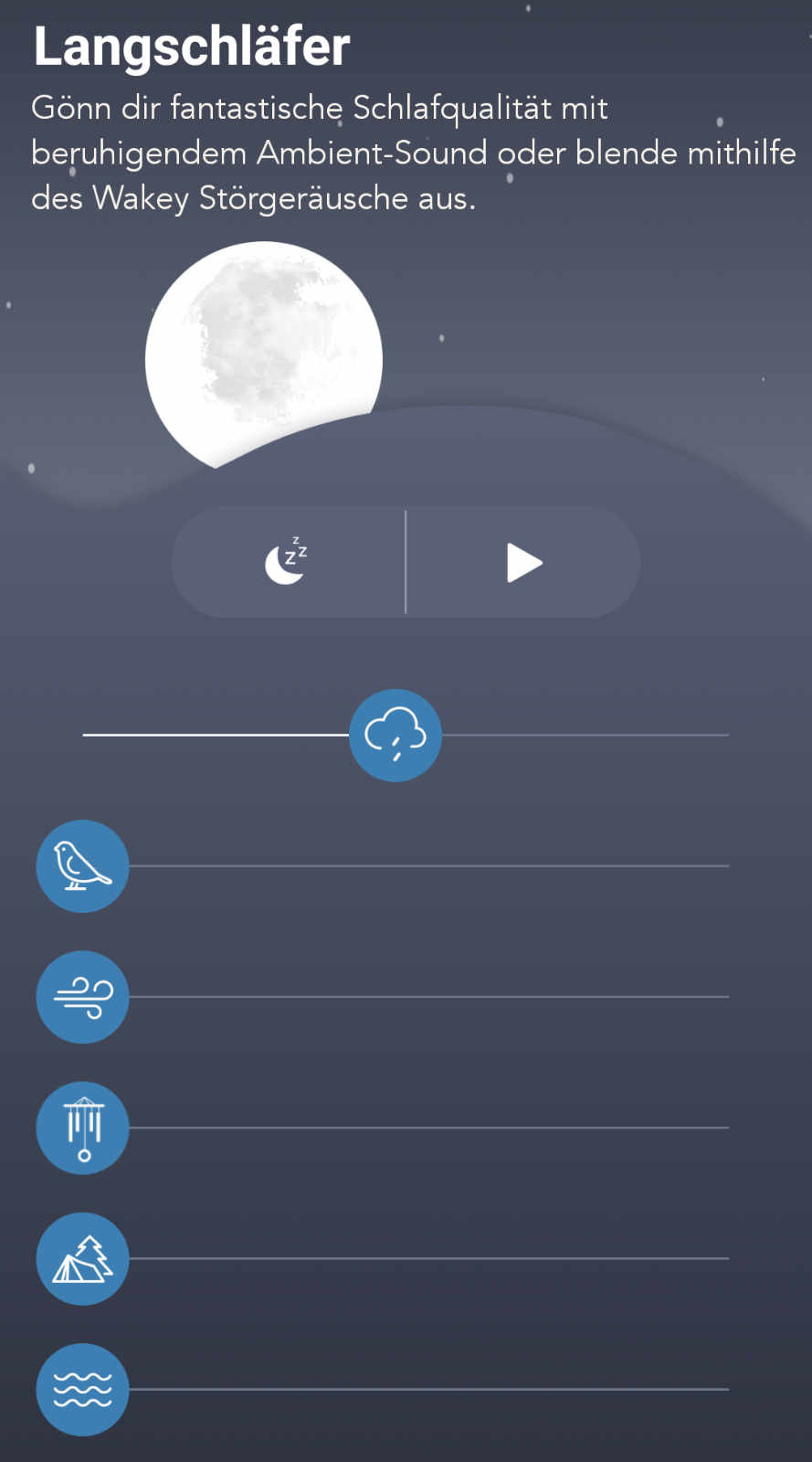Select the ocean waves sound slider
The height and width of the screenshot is (1462, 812).
click(82, 1389)
